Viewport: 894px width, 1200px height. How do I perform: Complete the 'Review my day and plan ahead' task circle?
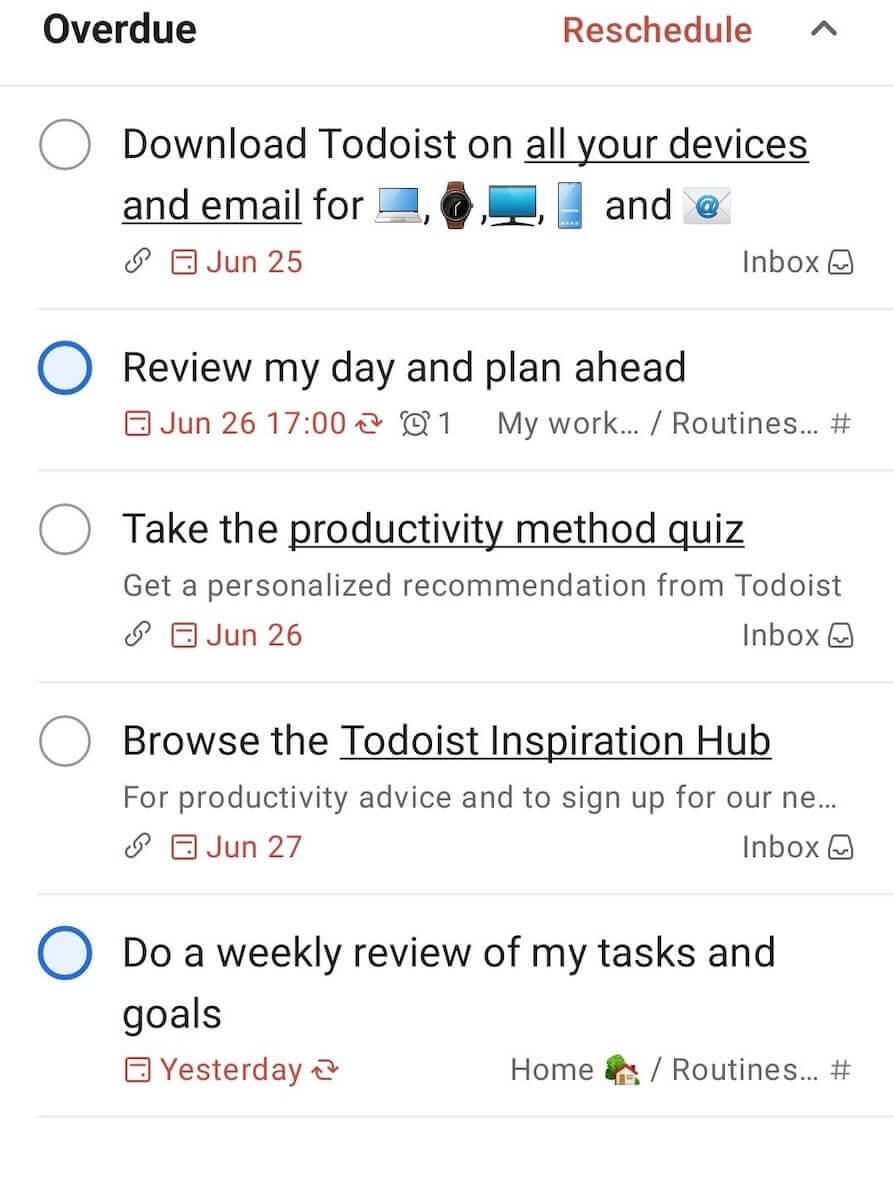tap(64, 367)
